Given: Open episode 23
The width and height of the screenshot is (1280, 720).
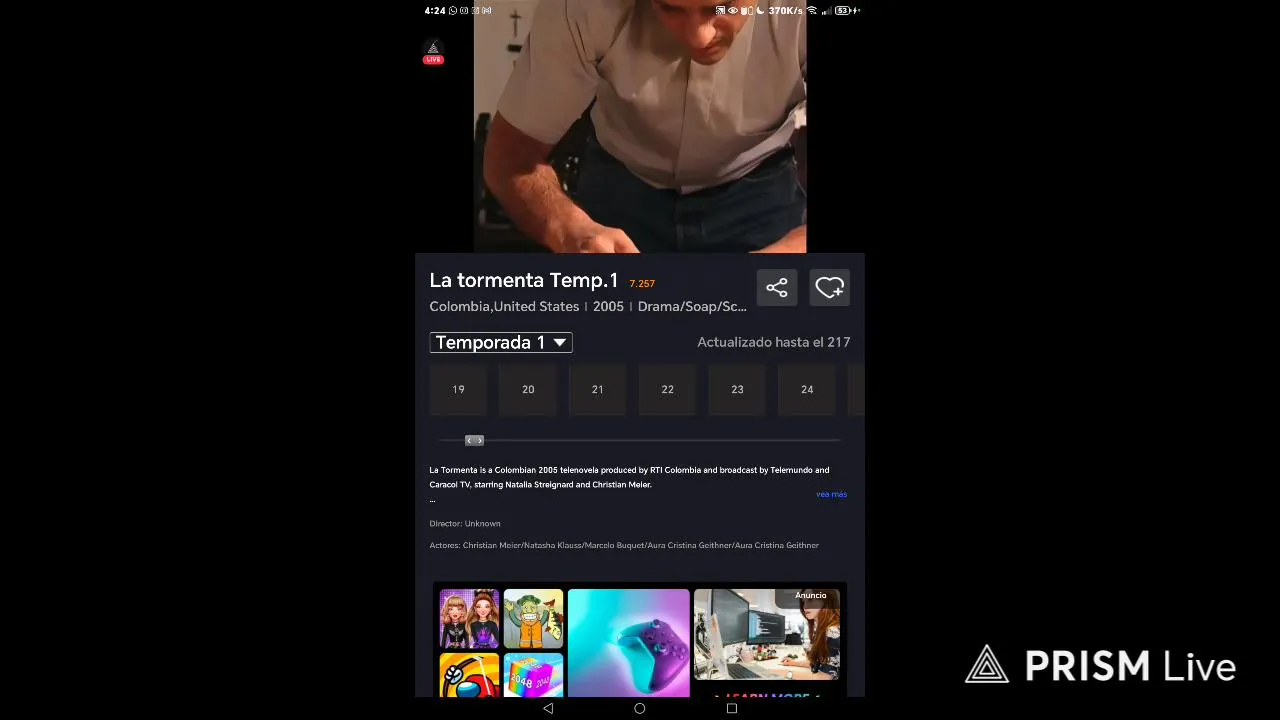Looking at the screenshot, I should [x=737, y=389].
